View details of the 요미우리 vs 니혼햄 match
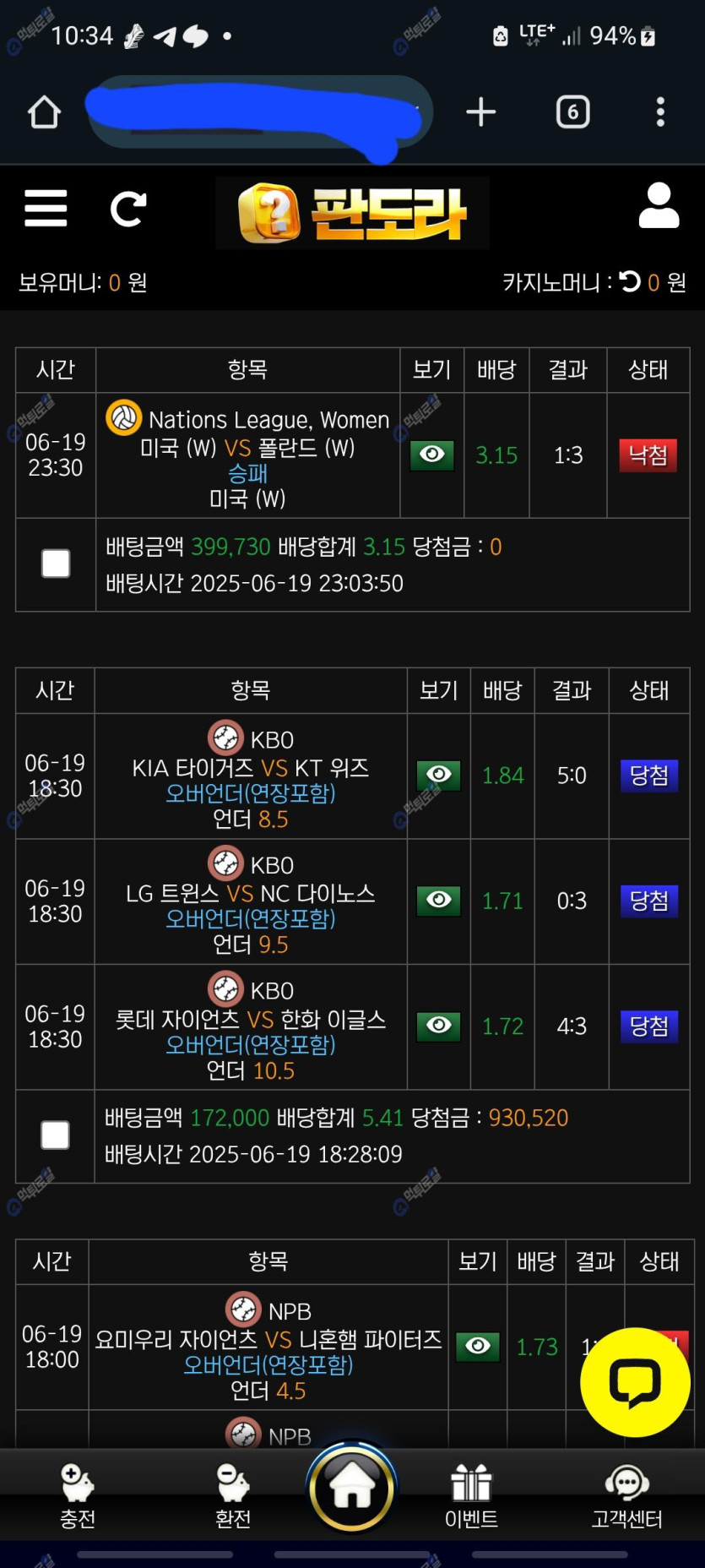This screenshot has height=1568, width=705. click(477, 1346)
